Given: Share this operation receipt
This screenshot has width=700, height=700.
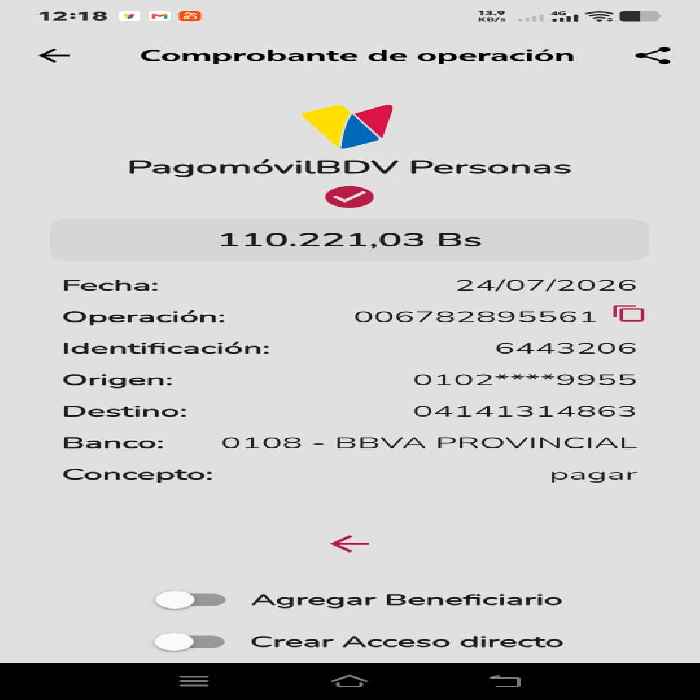Looking at the screenshot, I should point(653,56).
